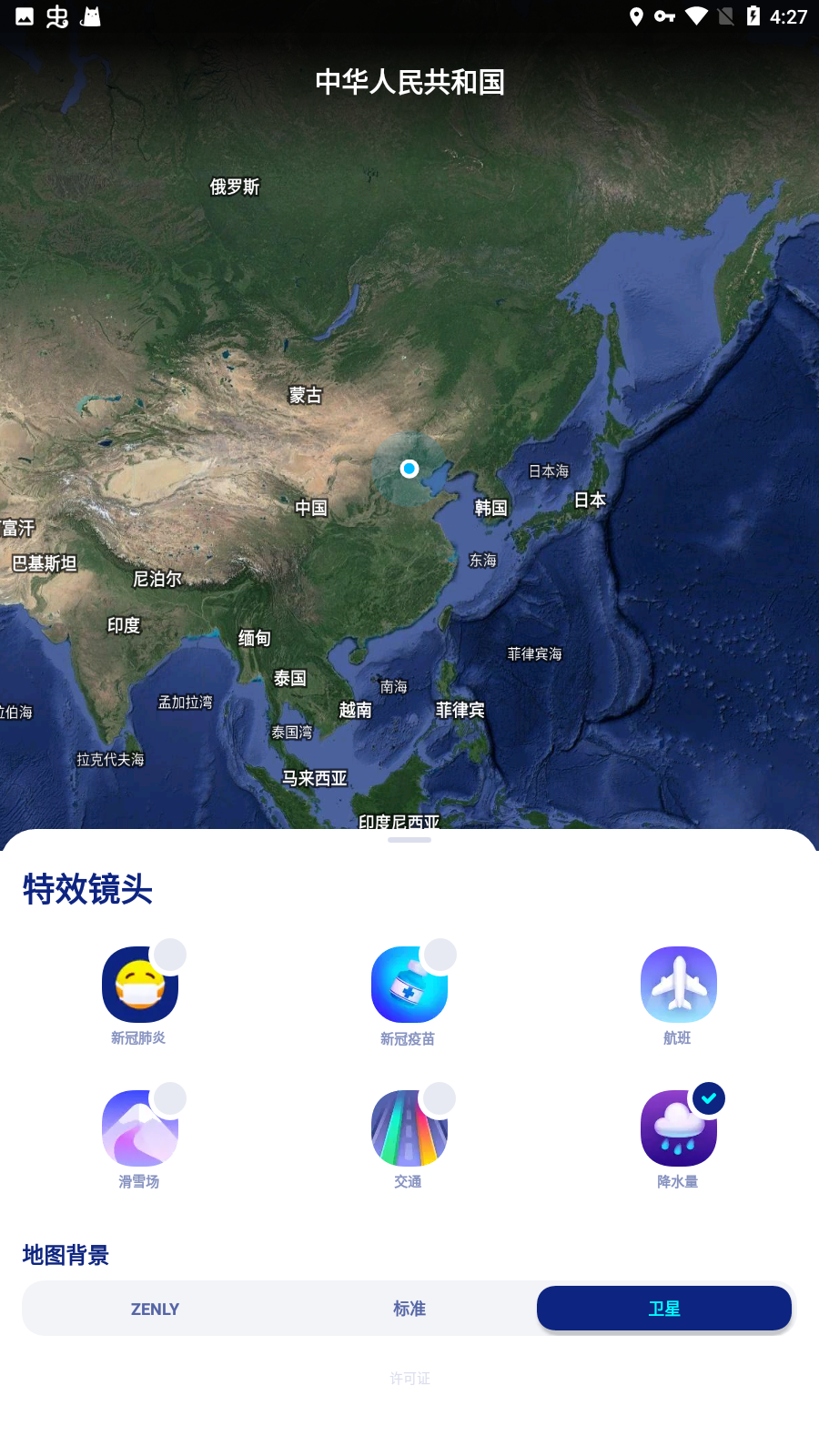Tap the cat icon in the notification bar
The image size is (819, 1456).
(91, 16)
